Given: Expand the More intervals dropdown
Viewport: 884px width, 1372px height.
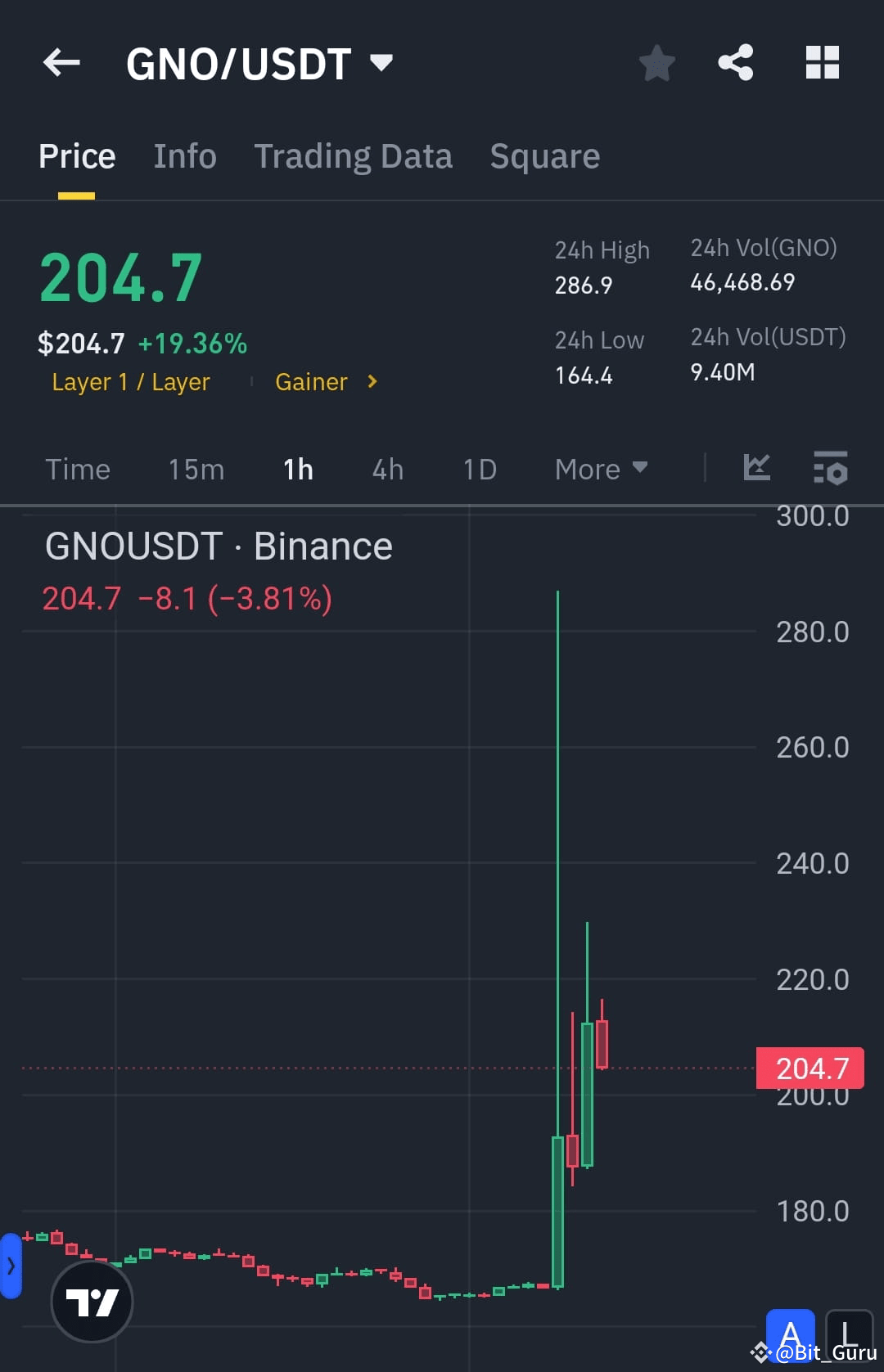Looking at the screenshot, I should (600, 469).
